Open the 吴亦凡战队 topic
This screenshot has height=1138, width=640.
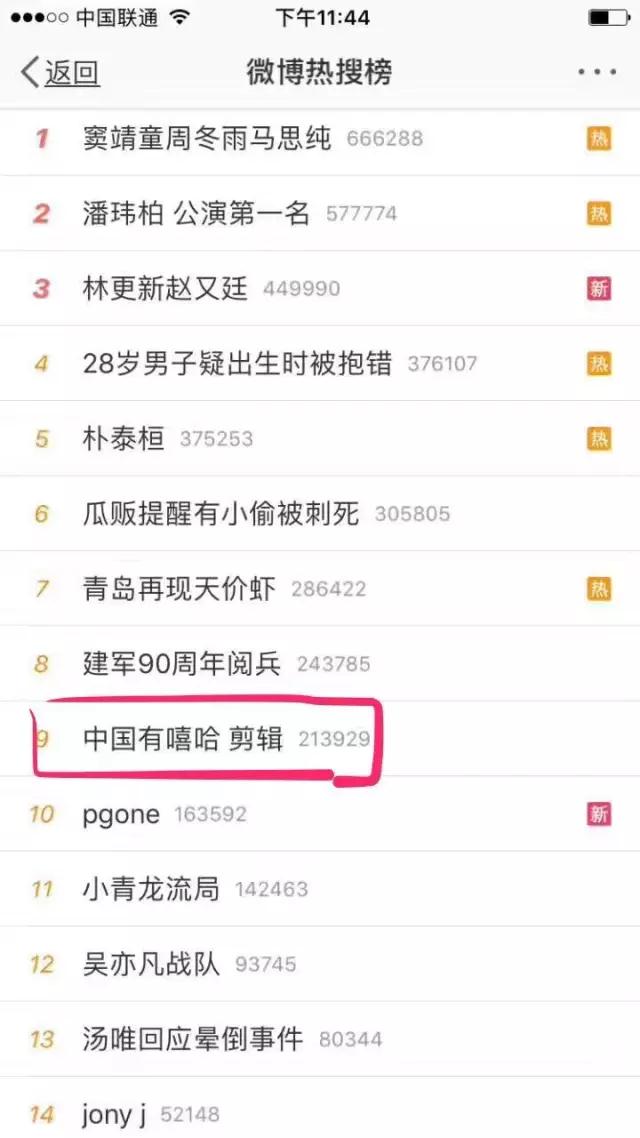pos(152,964)
